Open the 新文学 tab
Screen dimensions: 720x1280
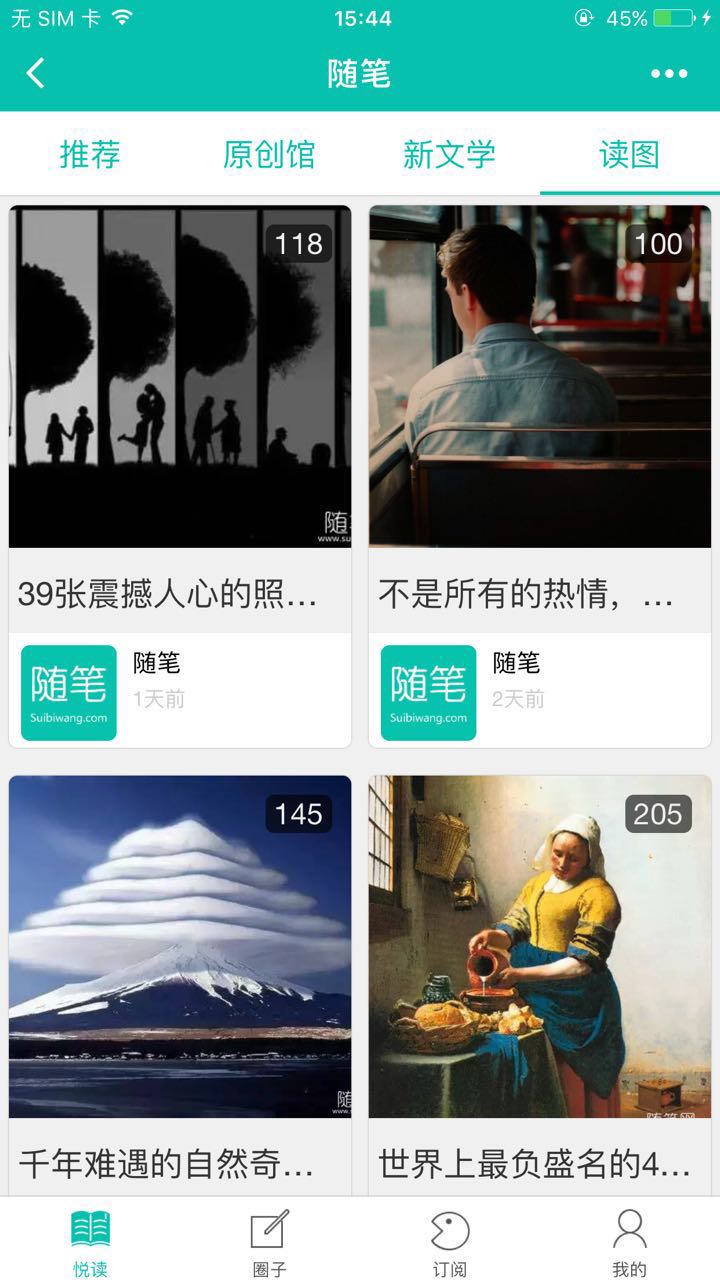click(x=449, y=154)
